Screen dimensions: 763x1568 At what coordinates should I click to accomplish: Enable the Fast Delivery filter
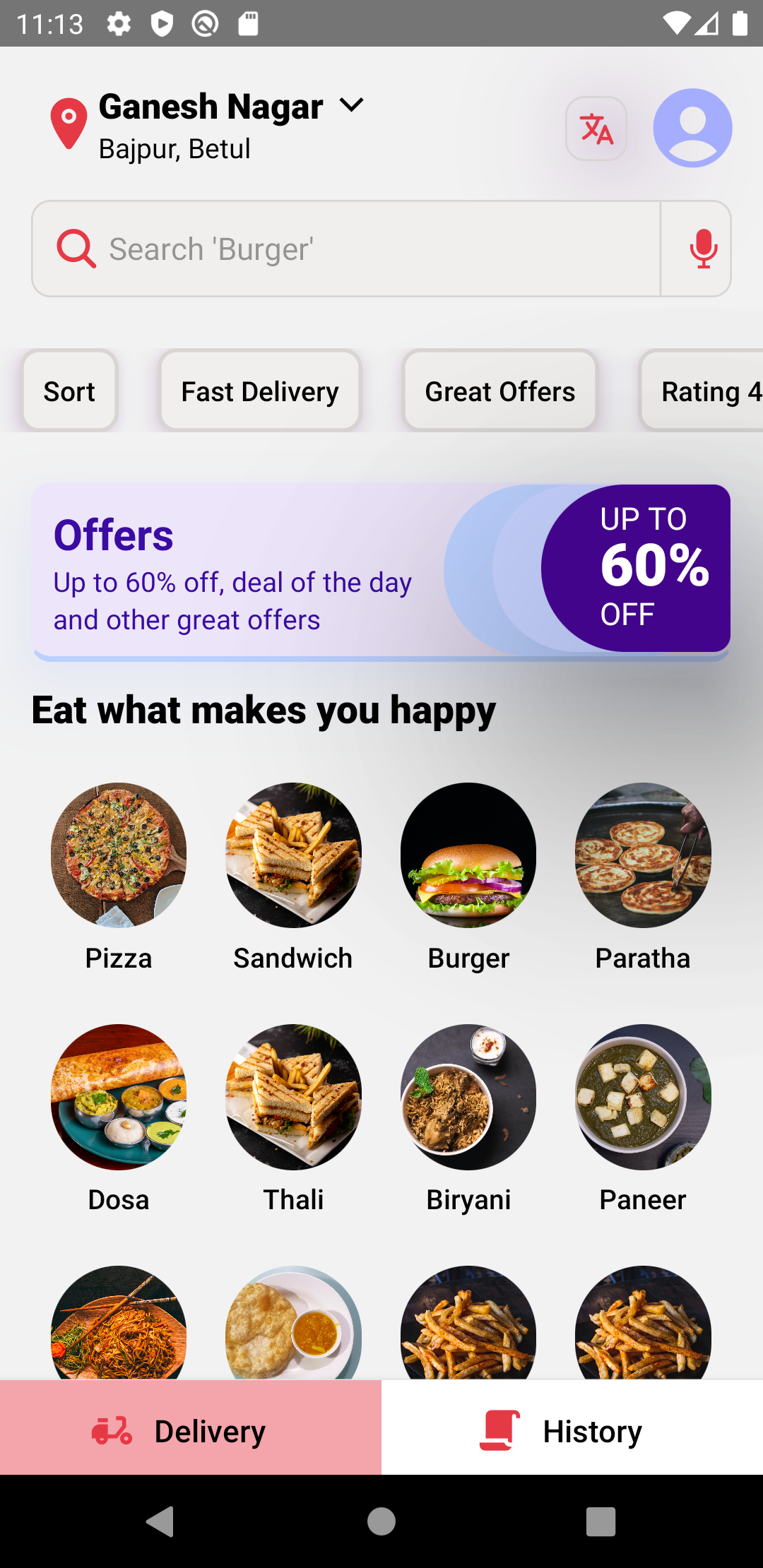point(259,390)
